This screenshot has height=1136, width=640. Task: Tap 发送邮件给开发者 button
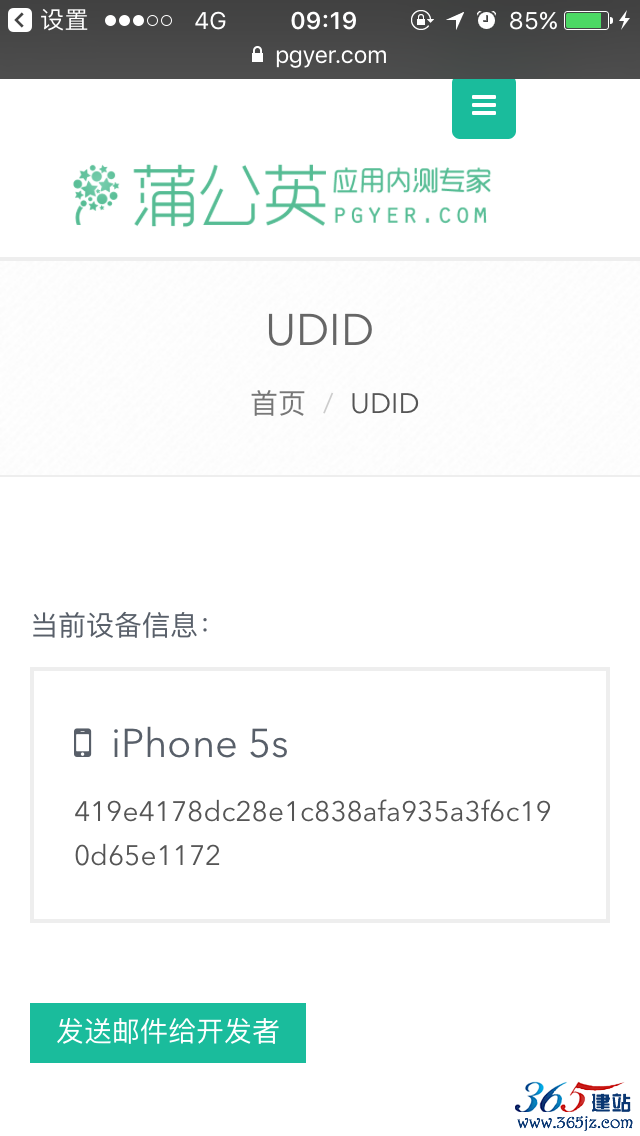click(x=167, y=1032)
